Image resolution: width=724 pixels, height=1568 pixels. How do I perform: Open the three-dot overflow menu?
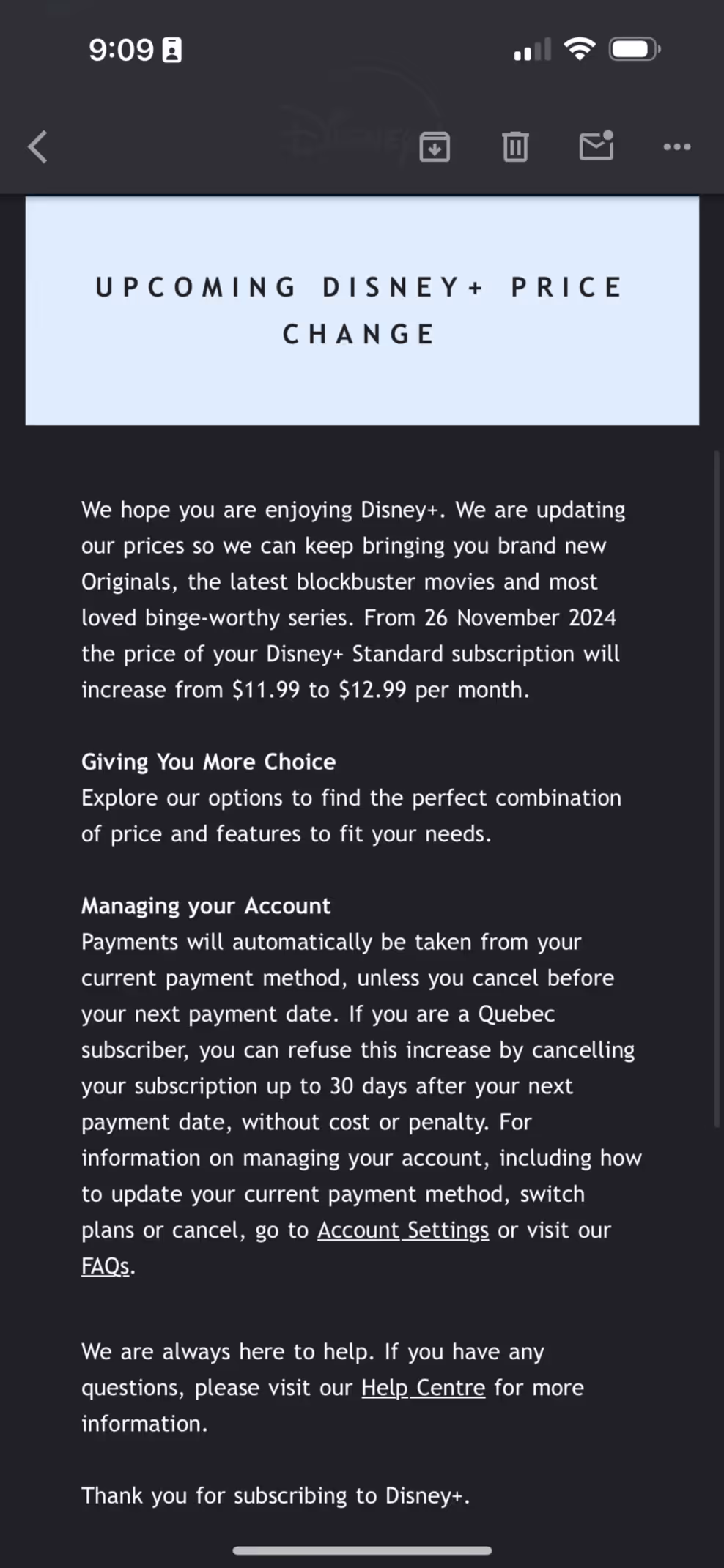[676, 146]
